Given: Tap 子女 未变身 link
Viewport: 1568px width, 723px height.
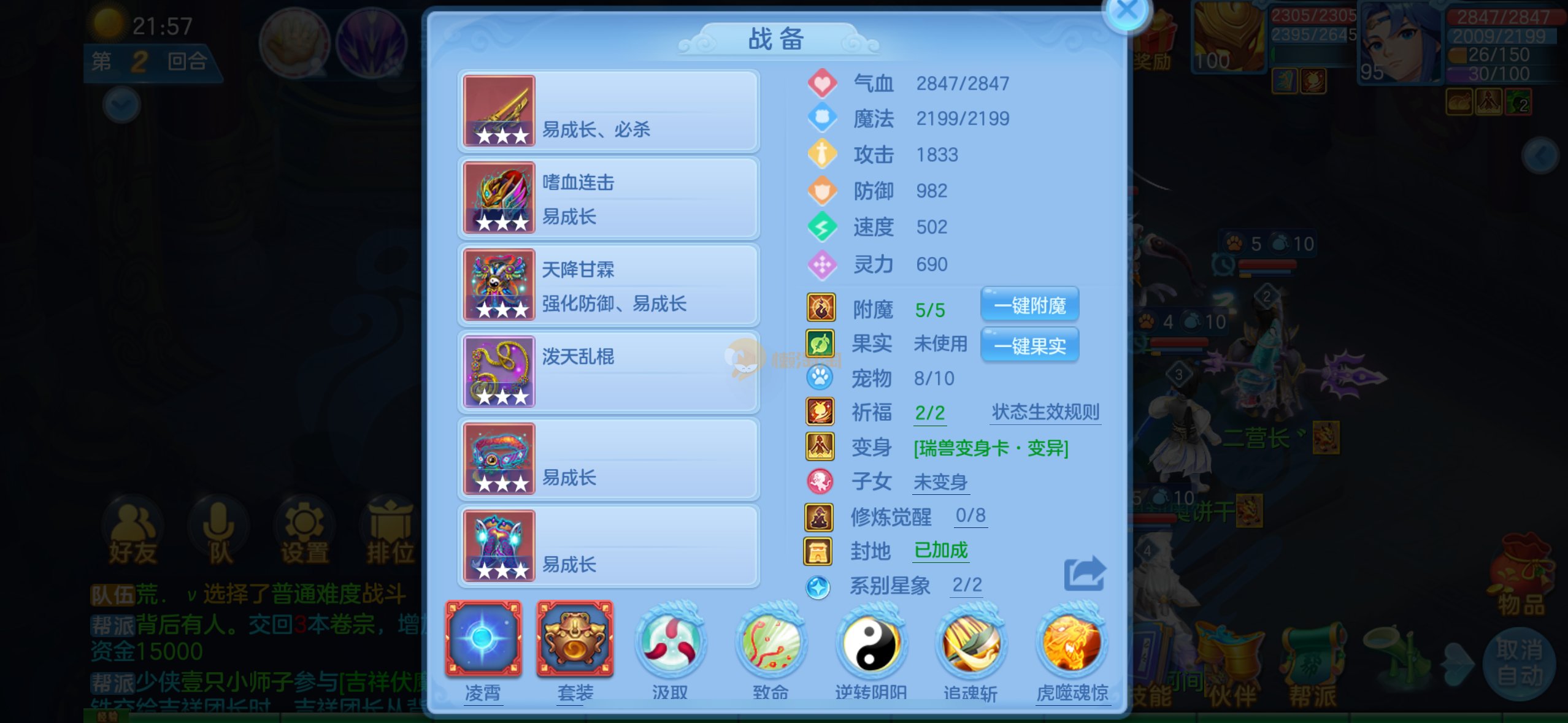Looking at the screenshot, I should (x=940, y=483).
